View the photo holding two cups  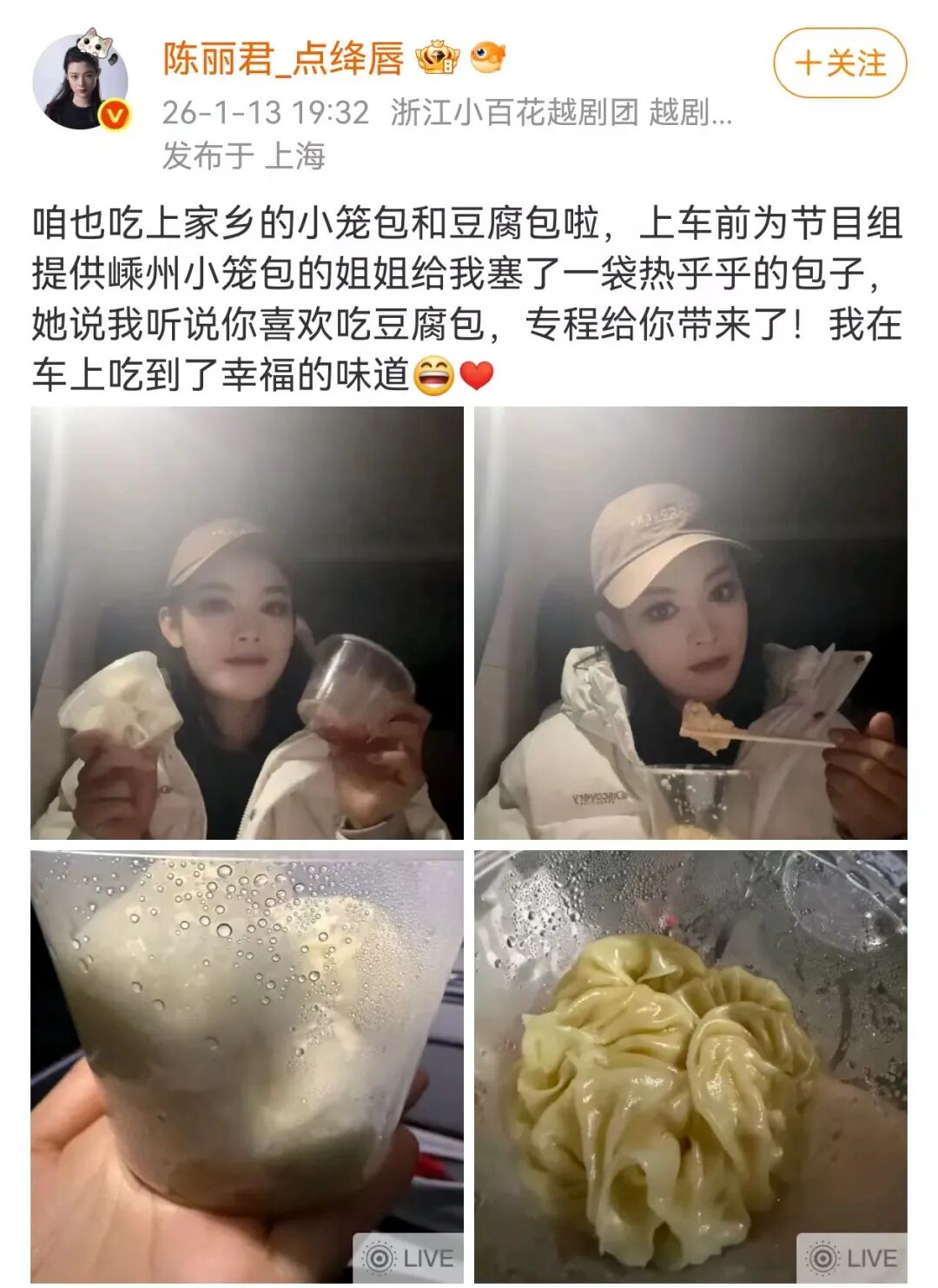tap(247, 623)
